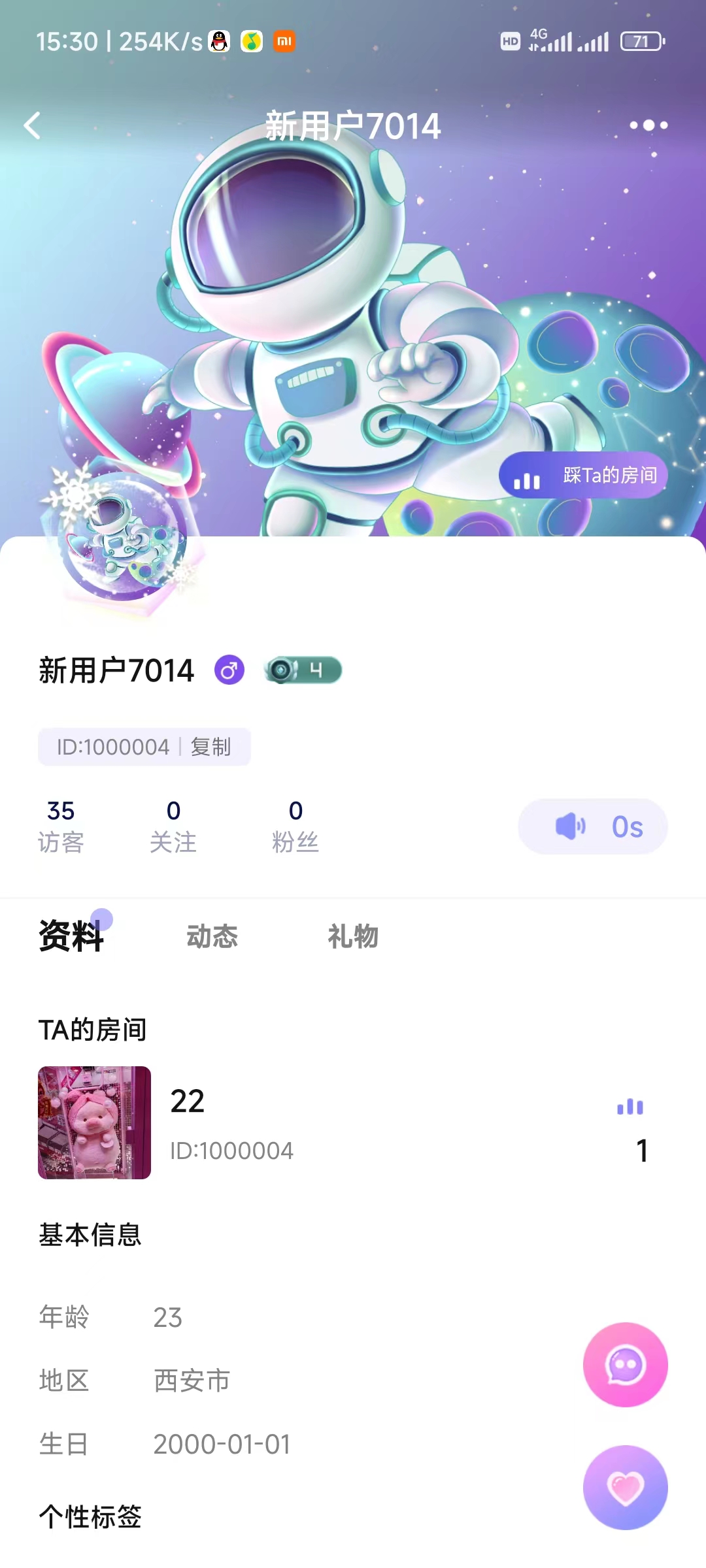View the 访客 visitor count 35
Viewport: 706px width, 1568px height.
coord(61,825)
